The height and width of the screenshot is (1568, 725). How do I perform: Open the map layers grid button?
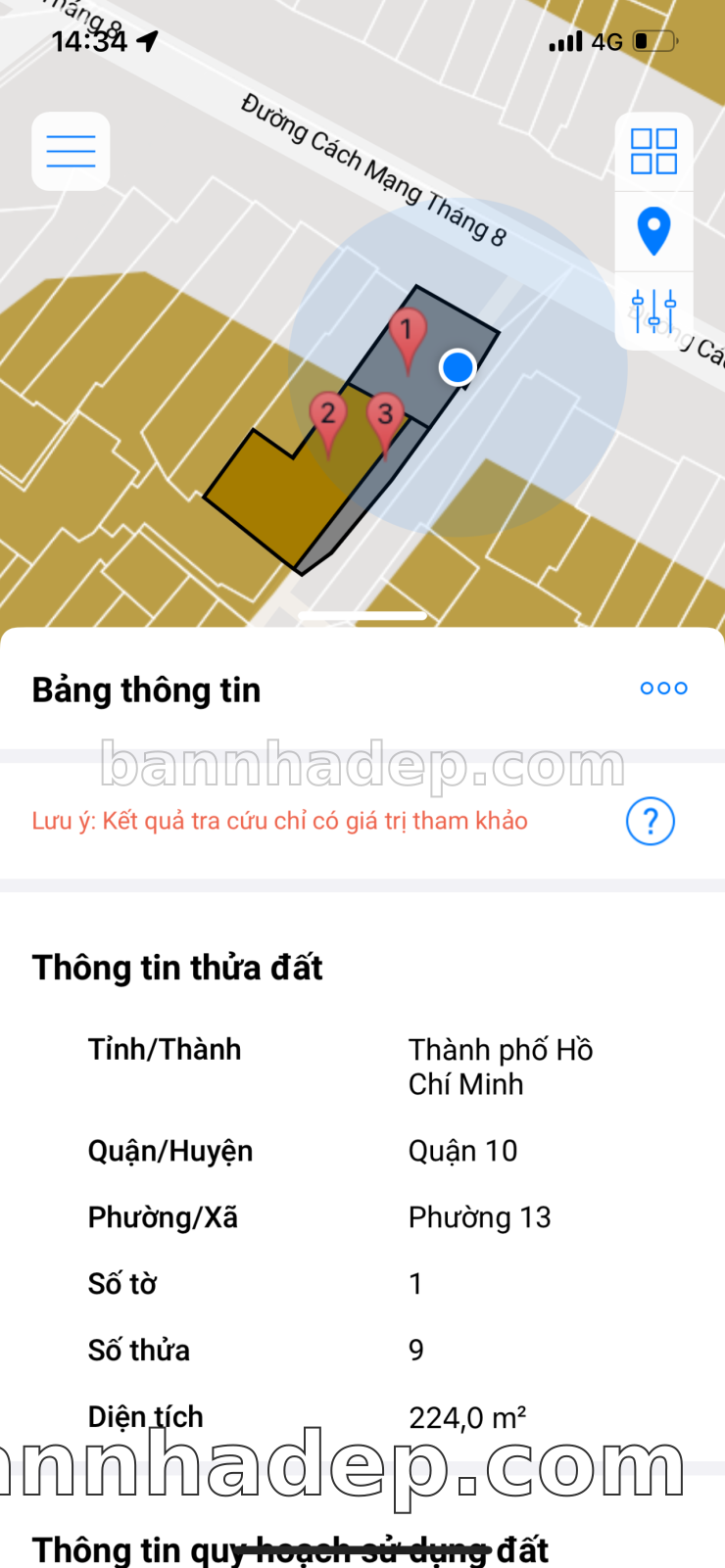(653, 152)
